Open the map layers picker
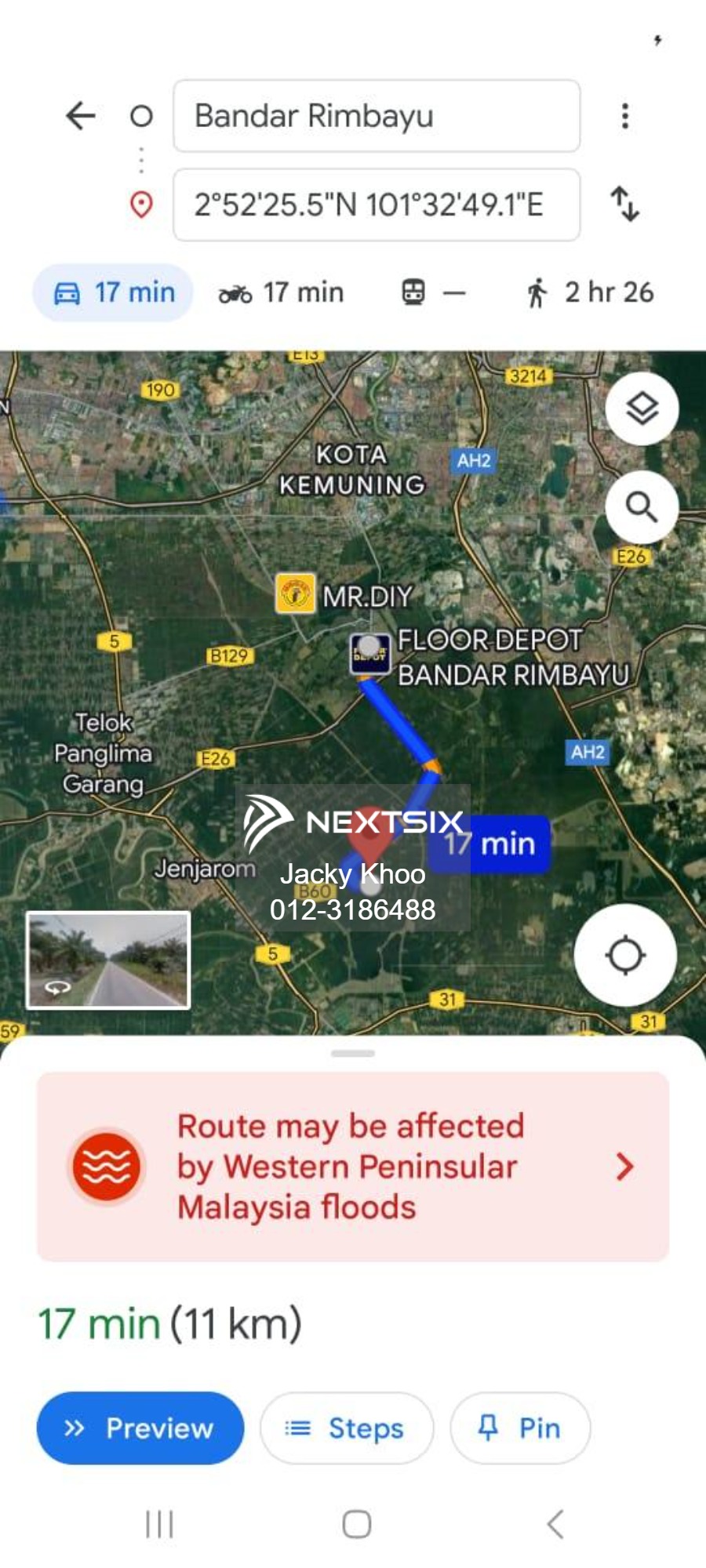Screen dimensions: 706x1568 (x=642, y=408)
